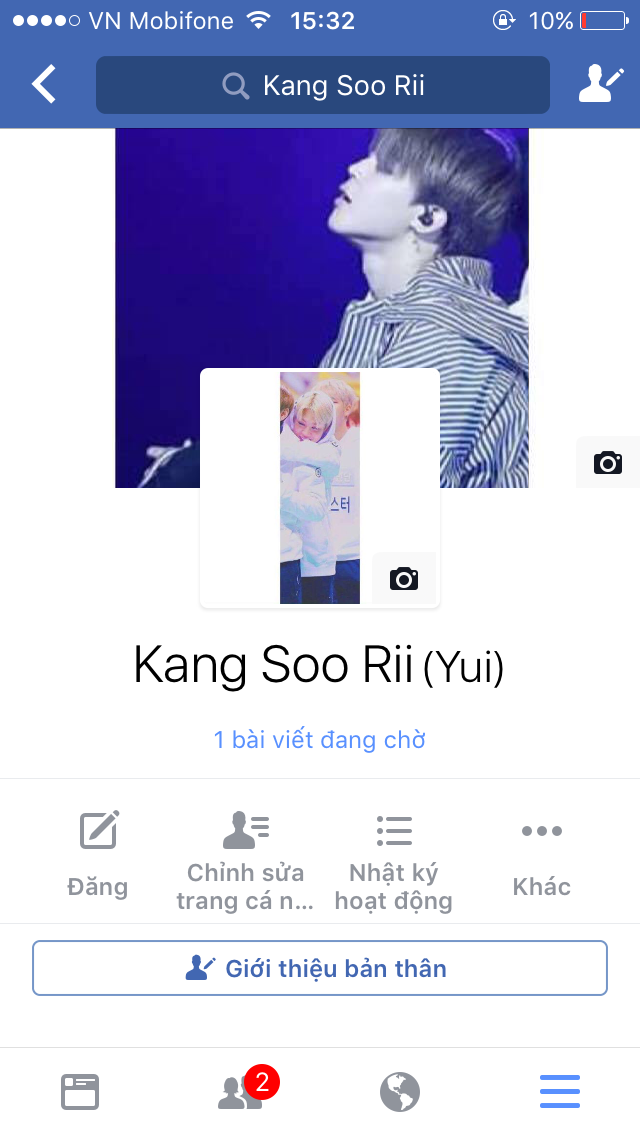View the cover photo
Viewport: 640px width, 1136px height.
(320, 250)
